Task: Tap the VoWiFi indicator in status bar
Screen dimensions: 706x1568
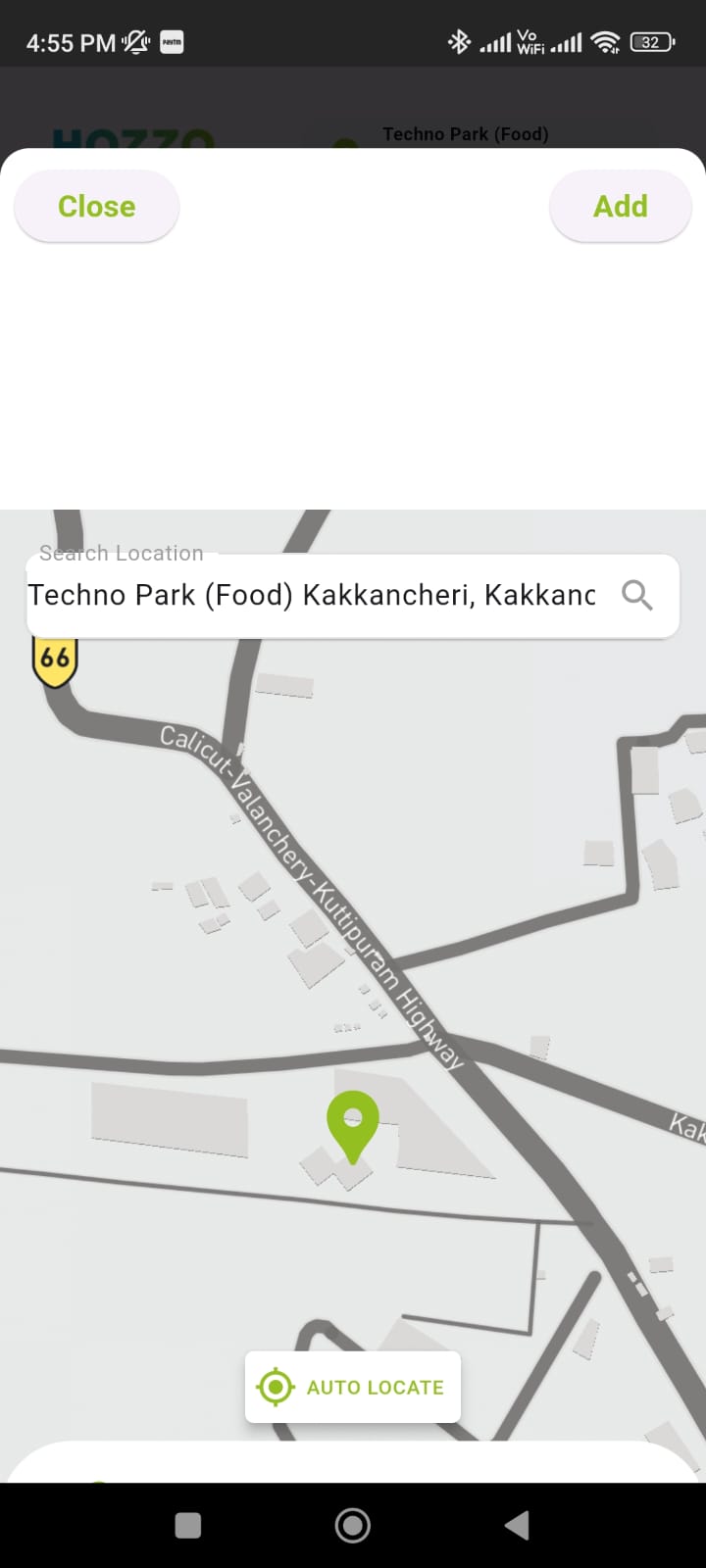Action: coord(529,41)
